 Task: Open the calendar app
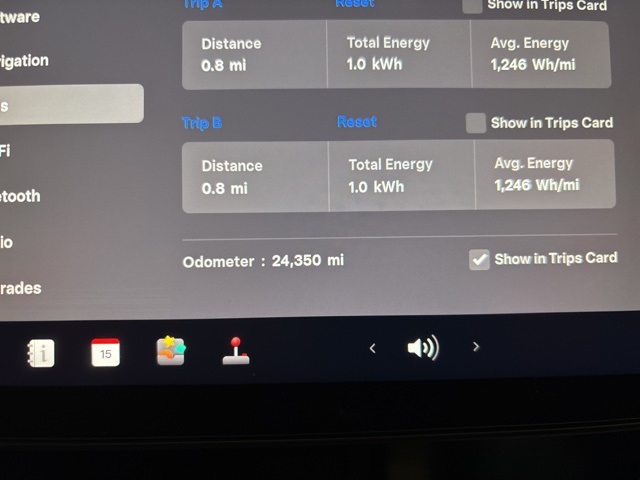[x=105, y=352]
